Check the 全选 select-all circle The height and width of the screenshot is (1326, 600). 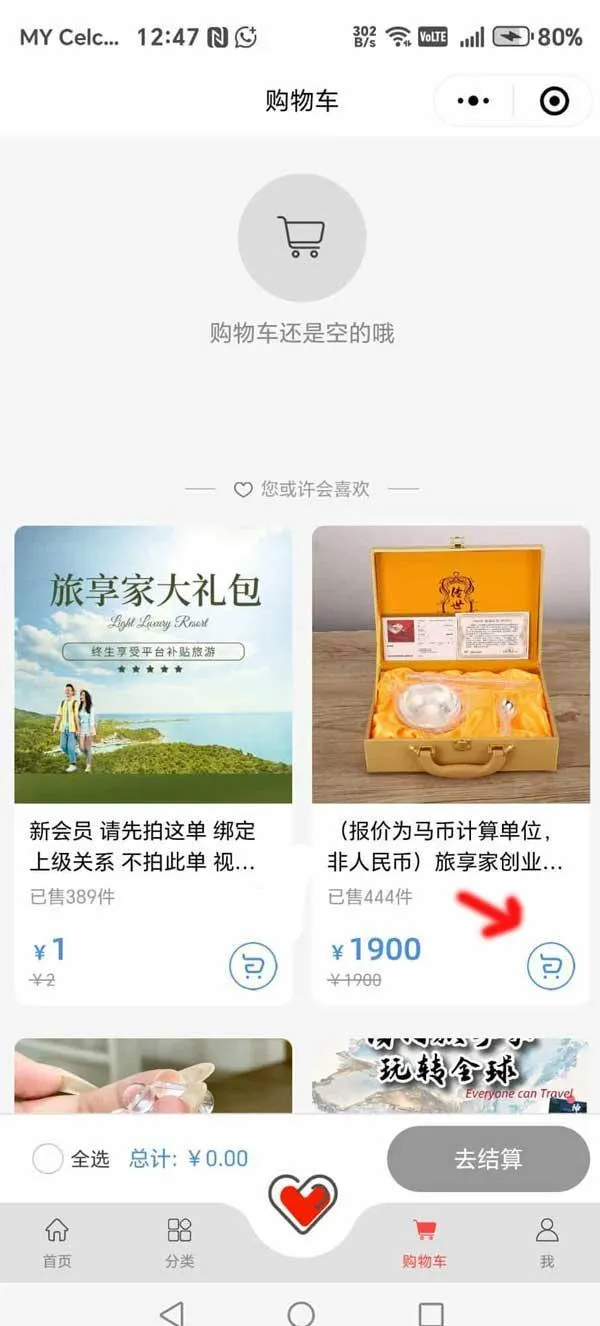click(x=48, y=1158)
